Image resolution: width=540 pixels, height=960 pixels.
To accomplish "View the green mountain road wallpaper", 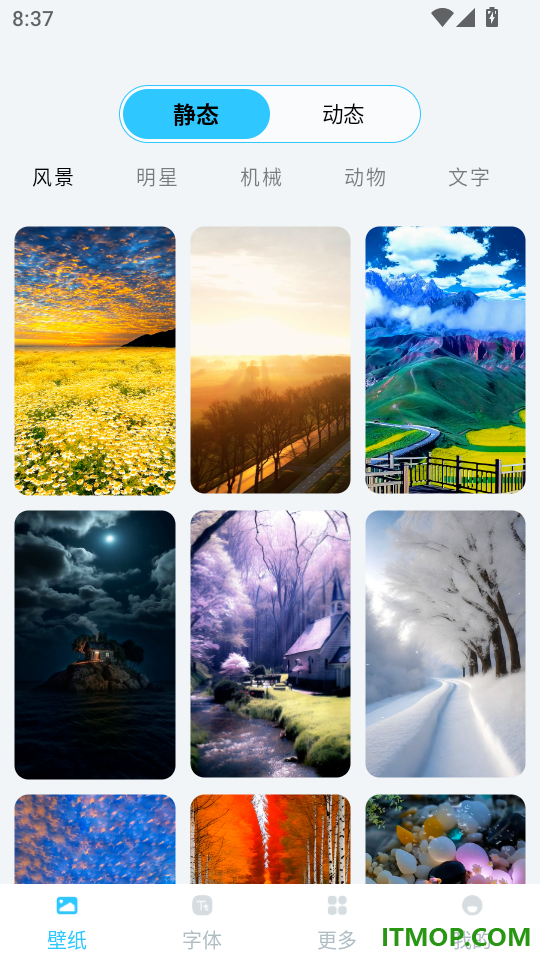I will [x=446, y=361].
